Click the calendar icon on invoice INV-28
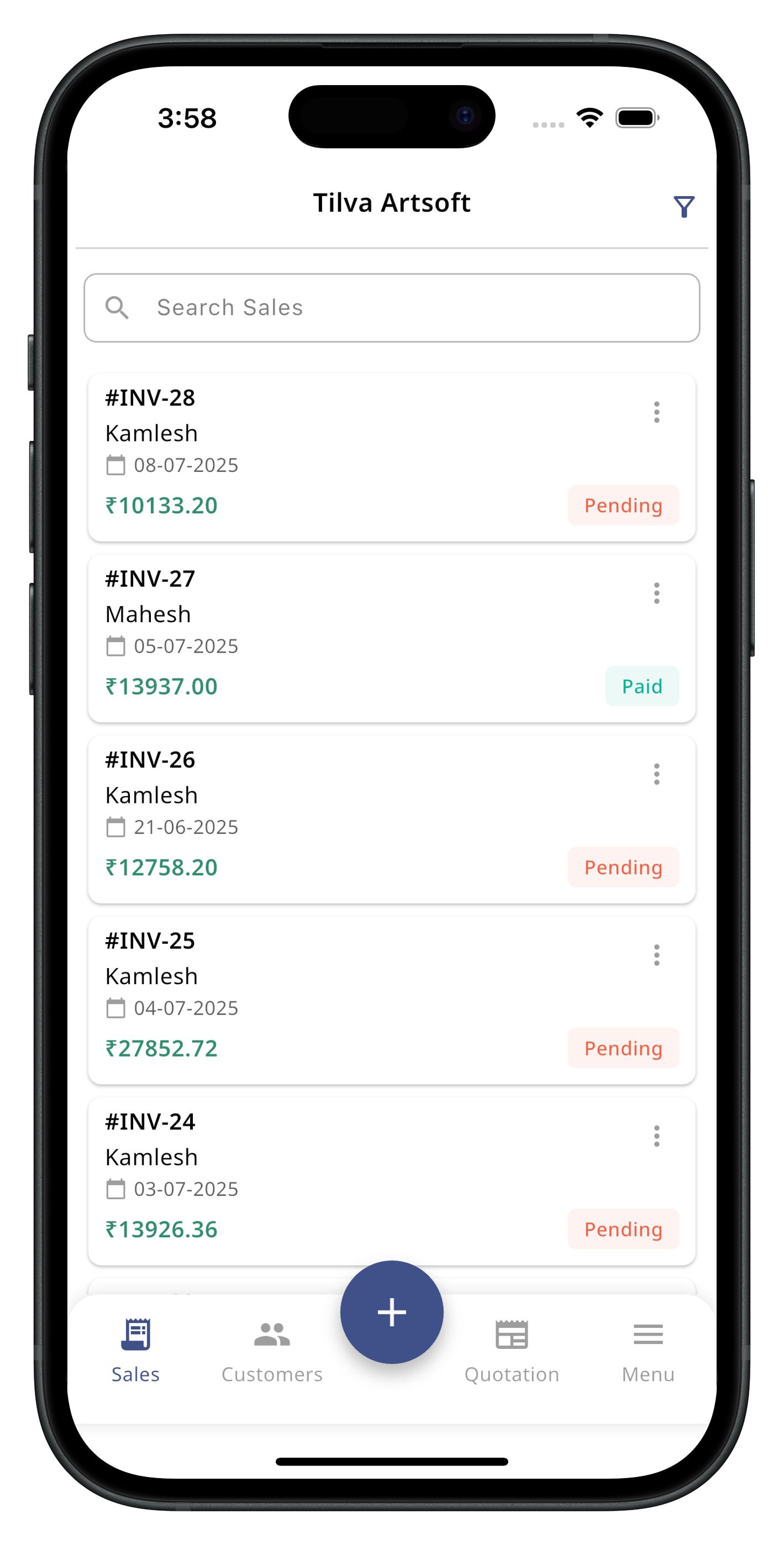This screenshot has width=784, height=1545. [116, 464]
